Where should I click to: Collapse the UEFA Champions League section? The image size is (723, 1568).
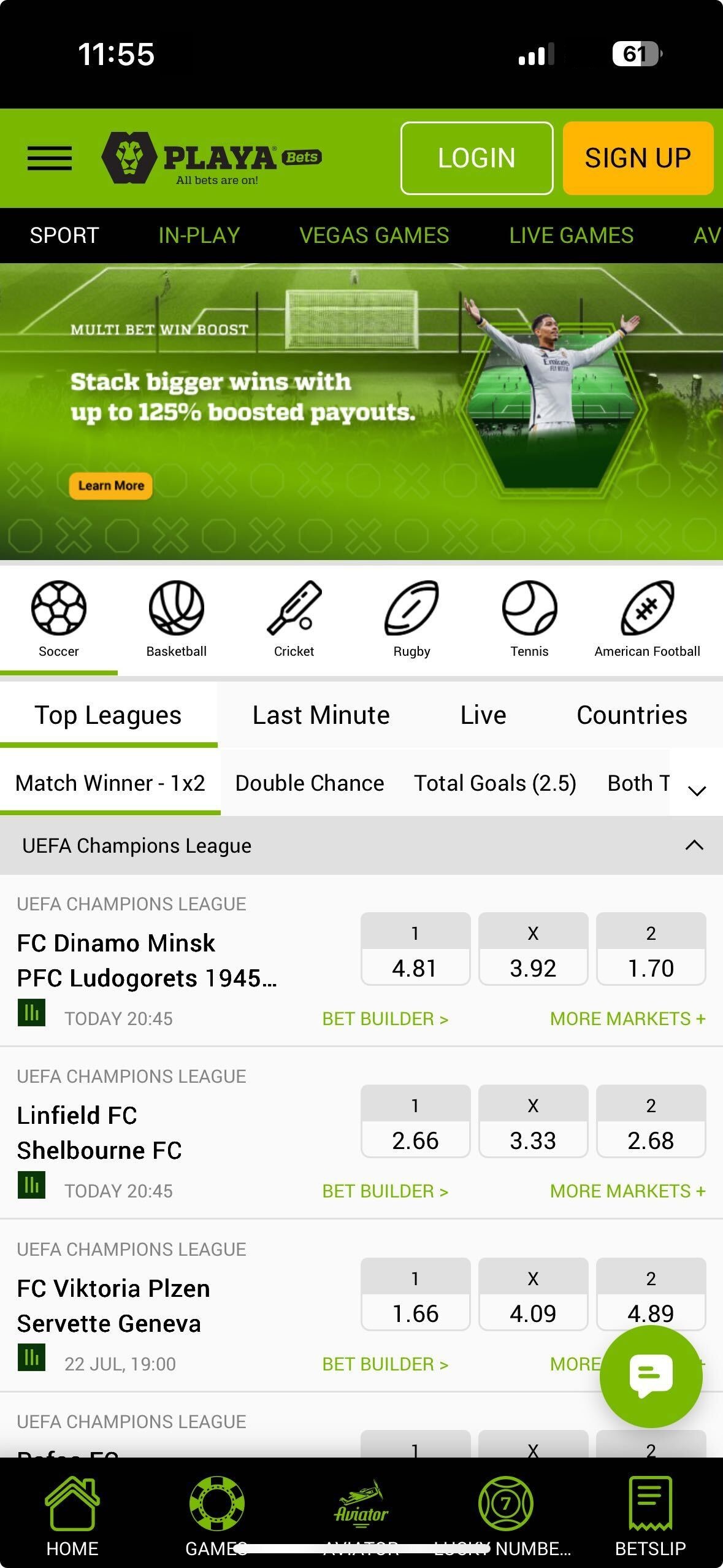point(694,845)
